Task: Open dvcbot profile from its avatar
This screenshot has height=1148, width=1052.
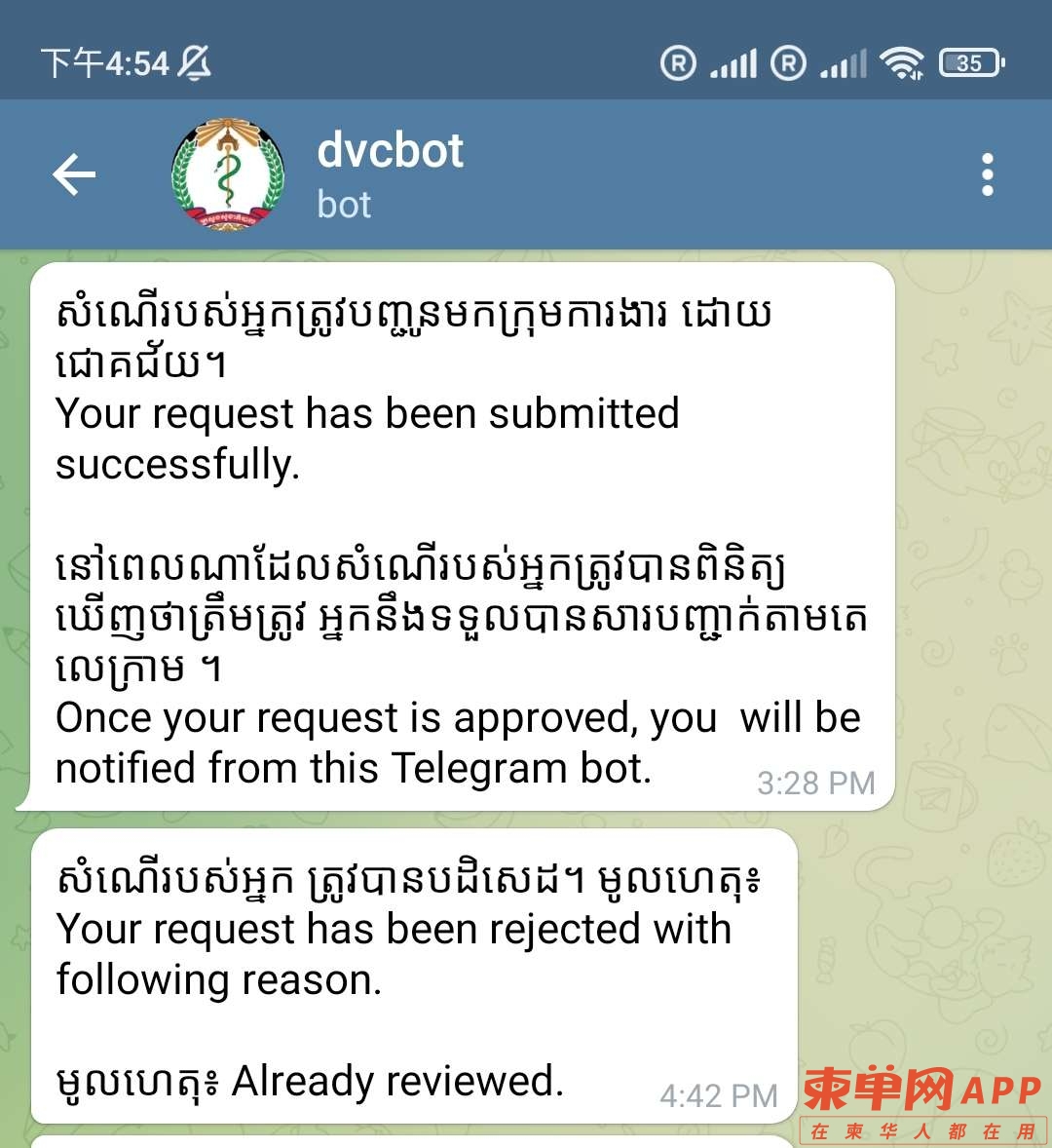Action: [x=228, y=175]
